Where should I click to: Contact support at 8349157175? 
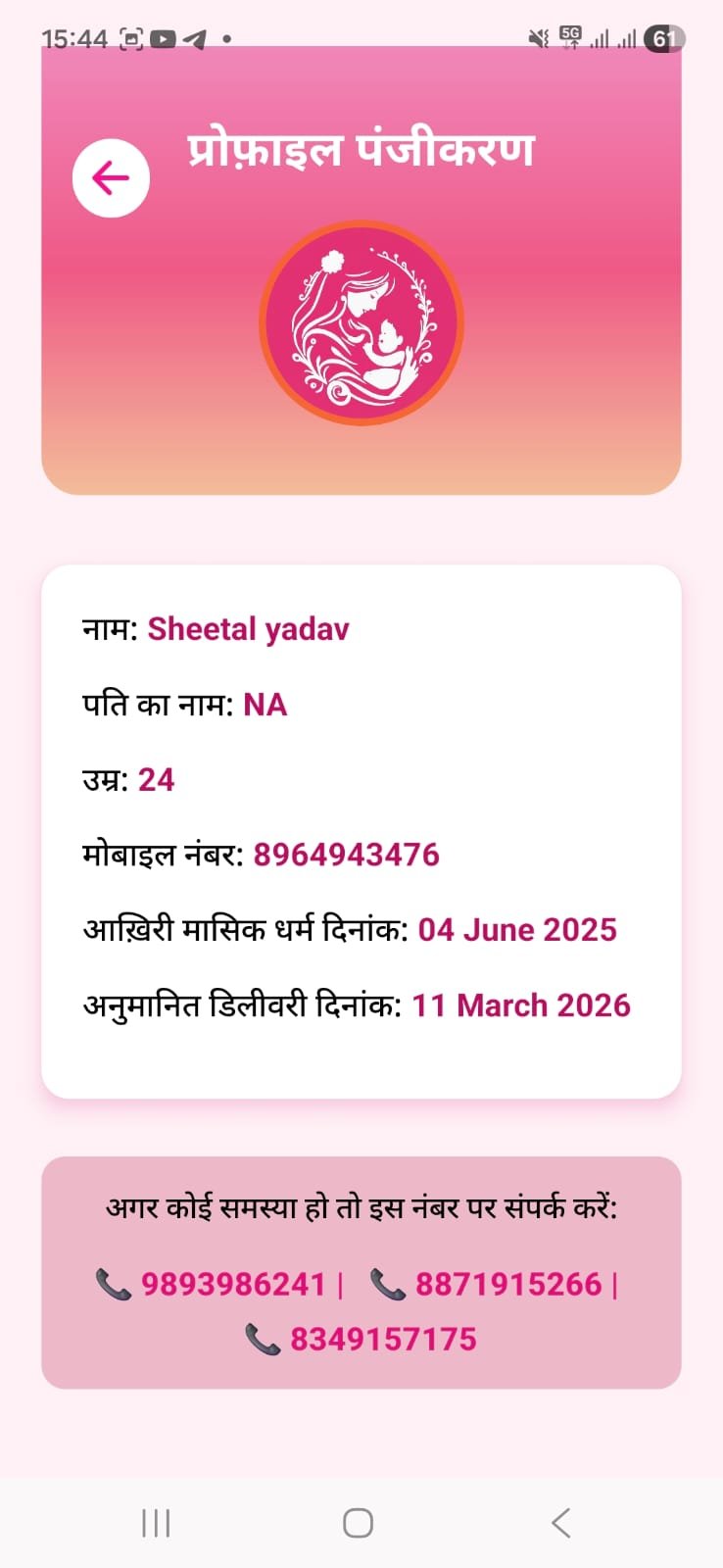point(382,1339)
